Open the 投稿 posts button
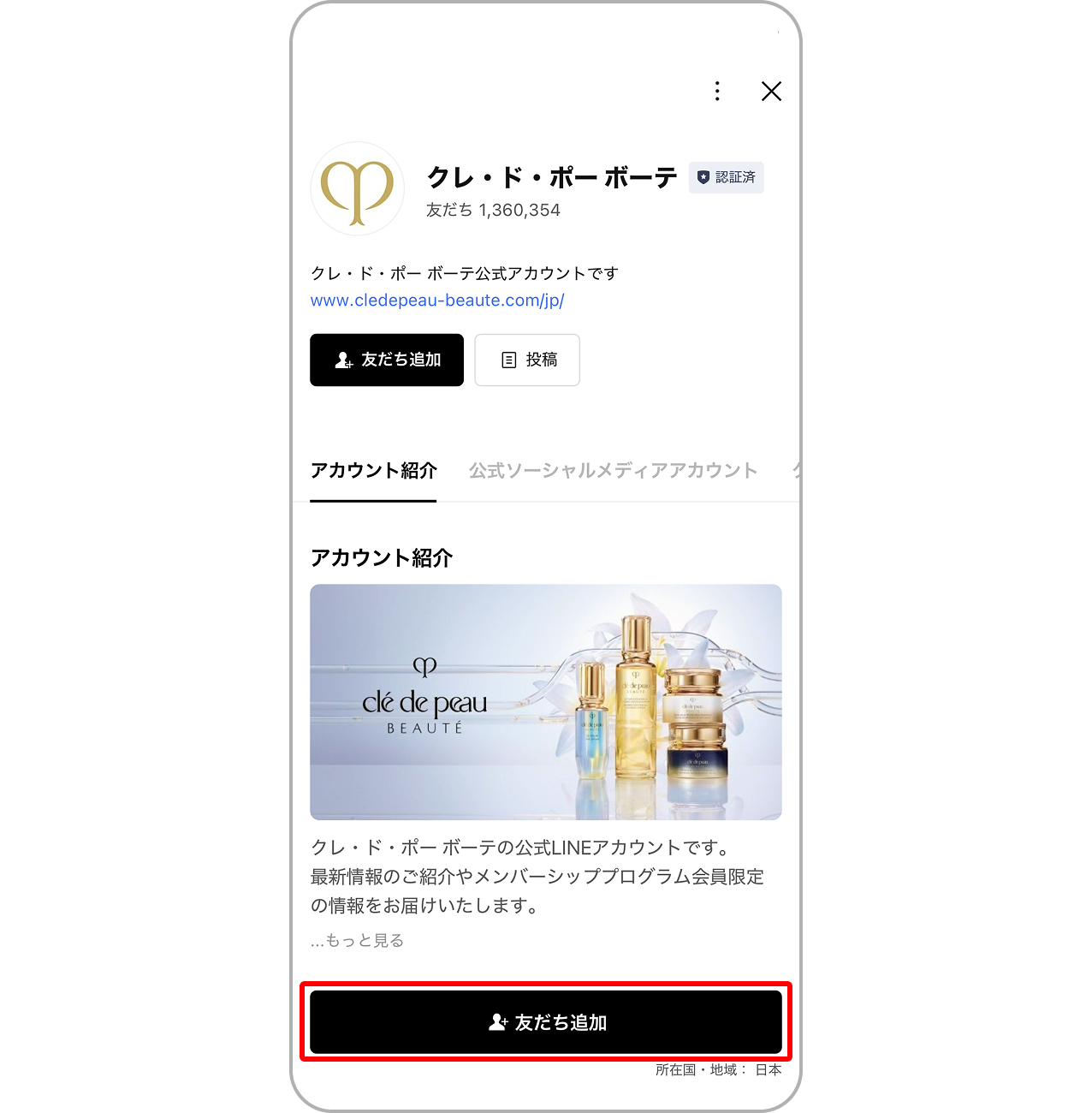This screenshot has width=1092, height=1113. (527, 360)
